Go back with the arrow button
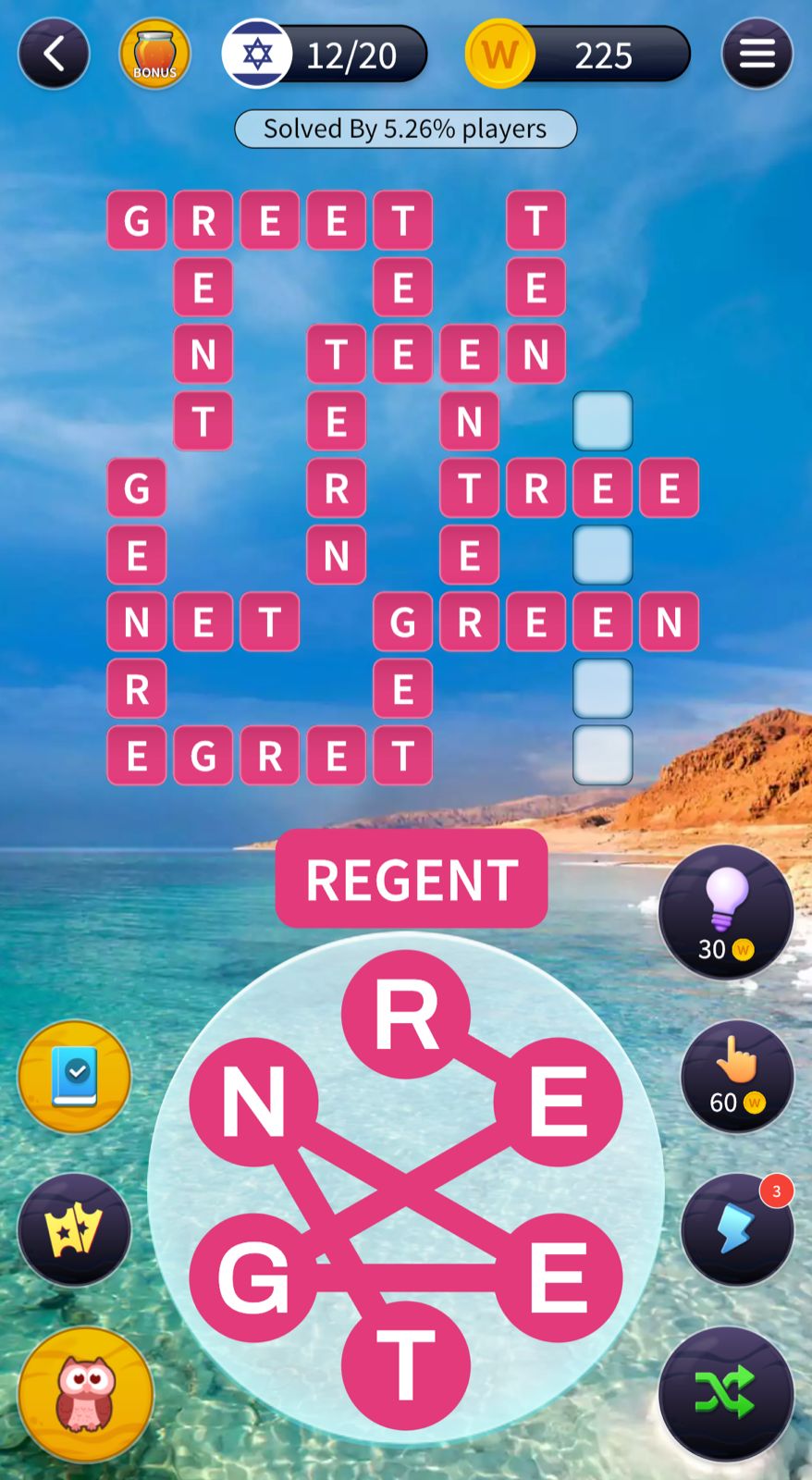Viewport: 812px width, 1480px height. pos(54,55)
